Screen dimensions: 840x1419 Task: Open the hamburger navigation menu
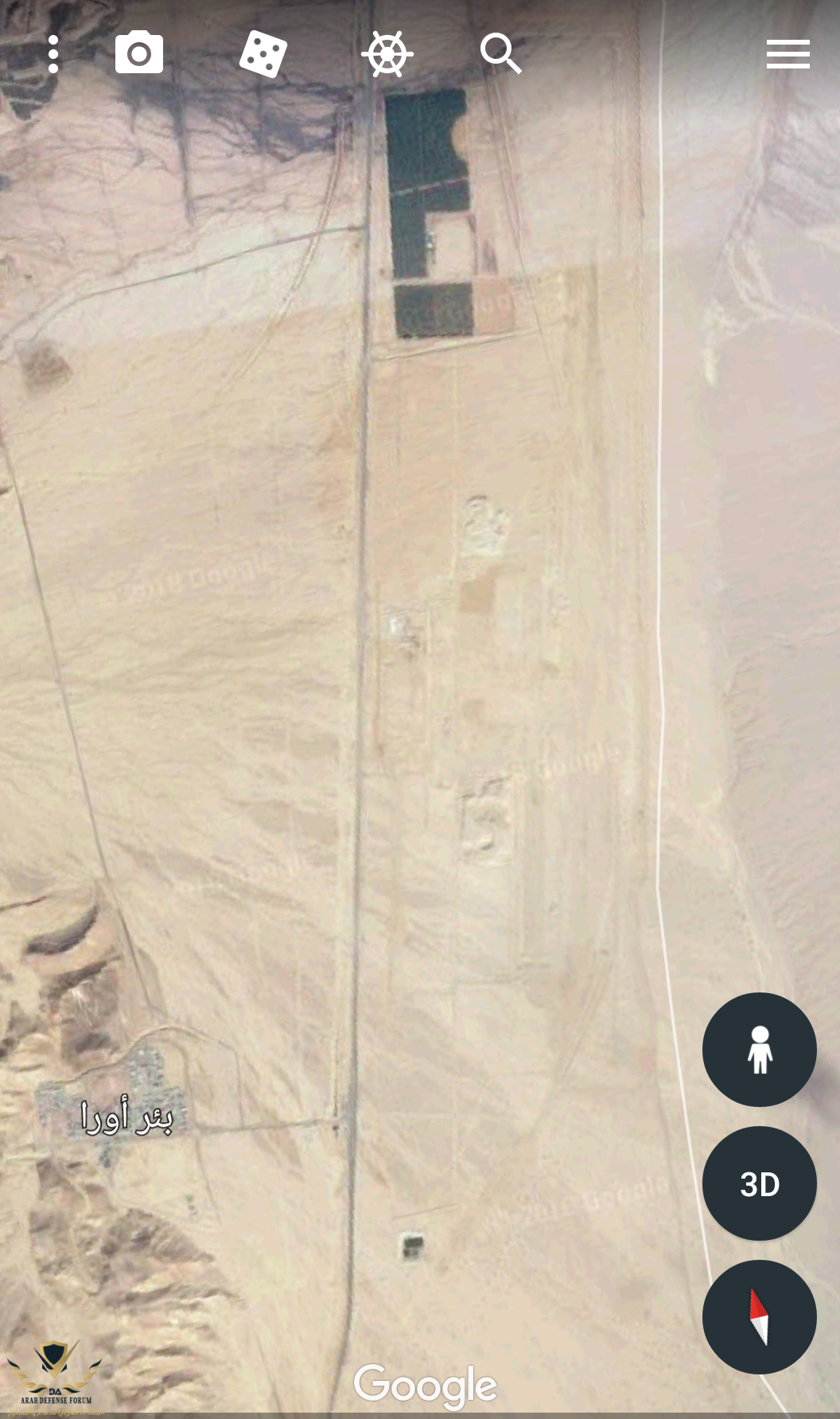787,53
